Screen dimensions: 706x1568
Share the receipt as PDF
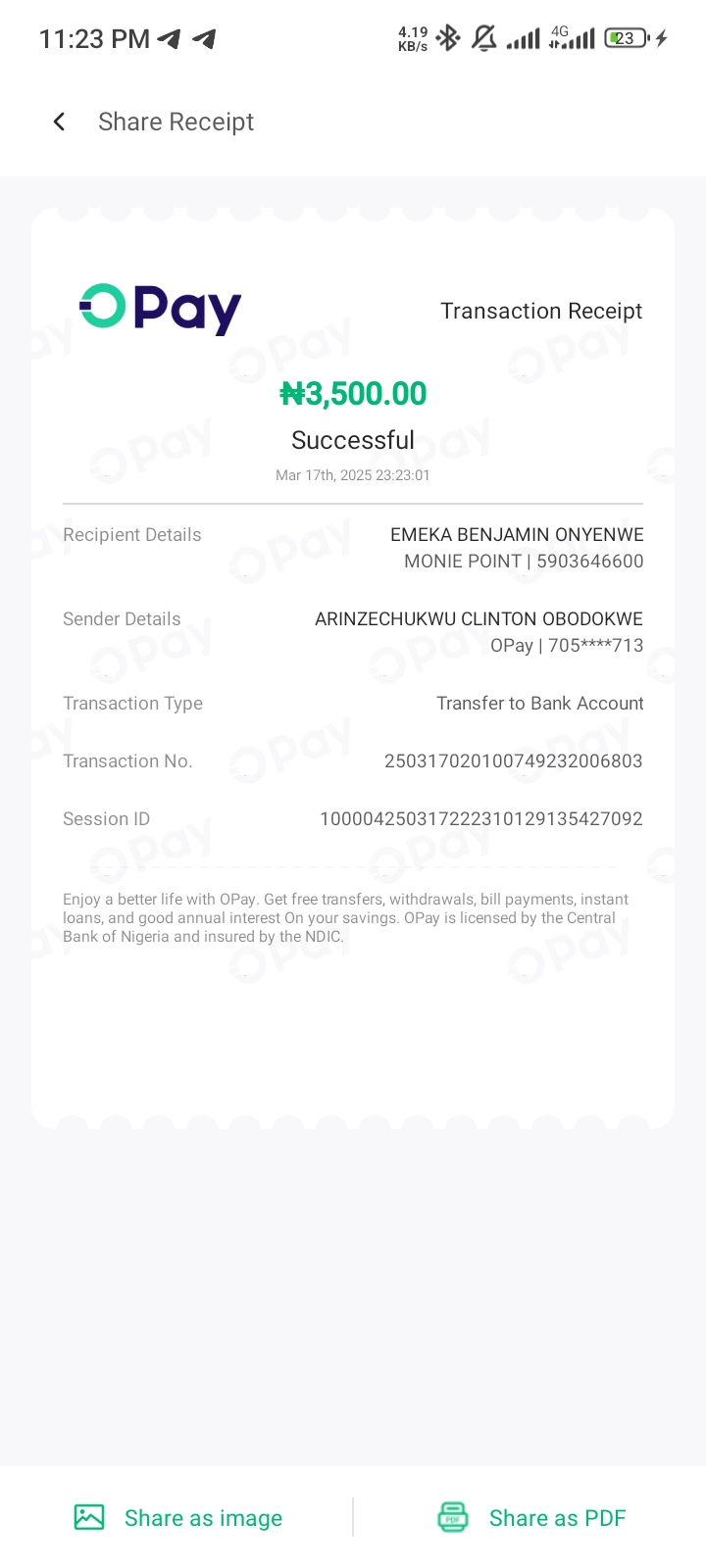pos(531,1518)
